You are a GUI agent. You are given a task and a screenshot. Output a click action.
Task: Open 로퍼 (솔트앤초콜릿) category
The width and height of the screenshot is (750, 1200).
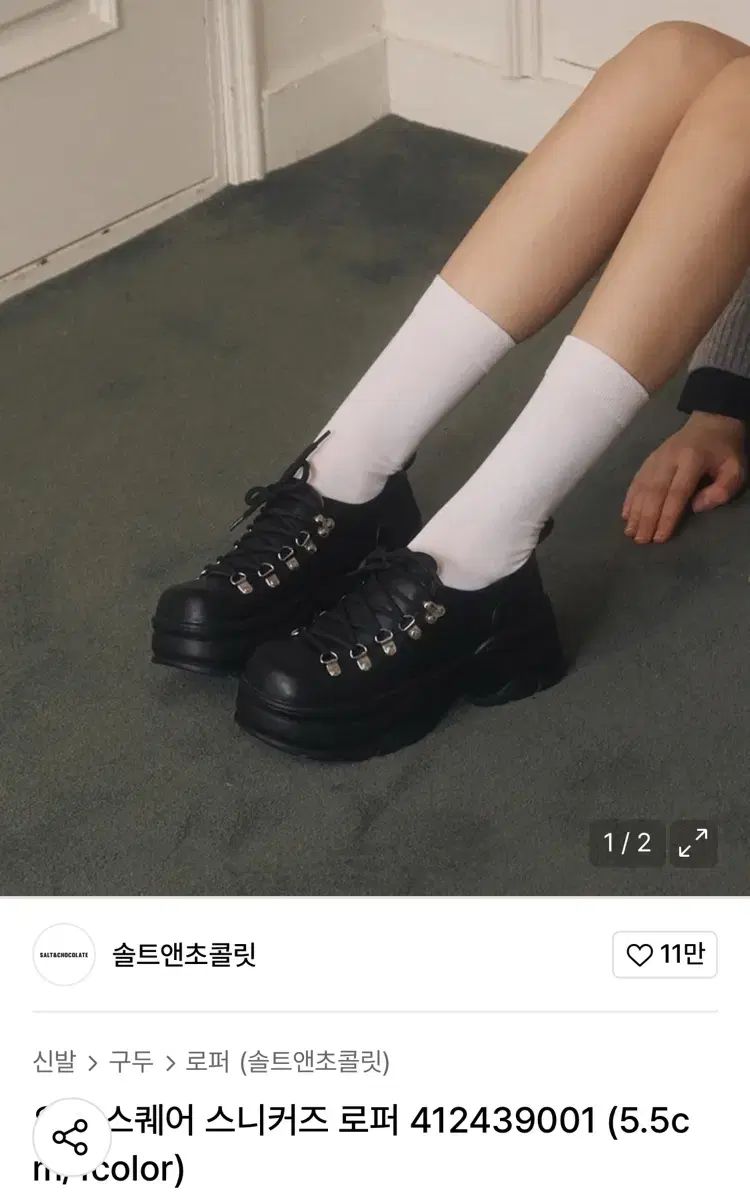tap(287, 1061)
